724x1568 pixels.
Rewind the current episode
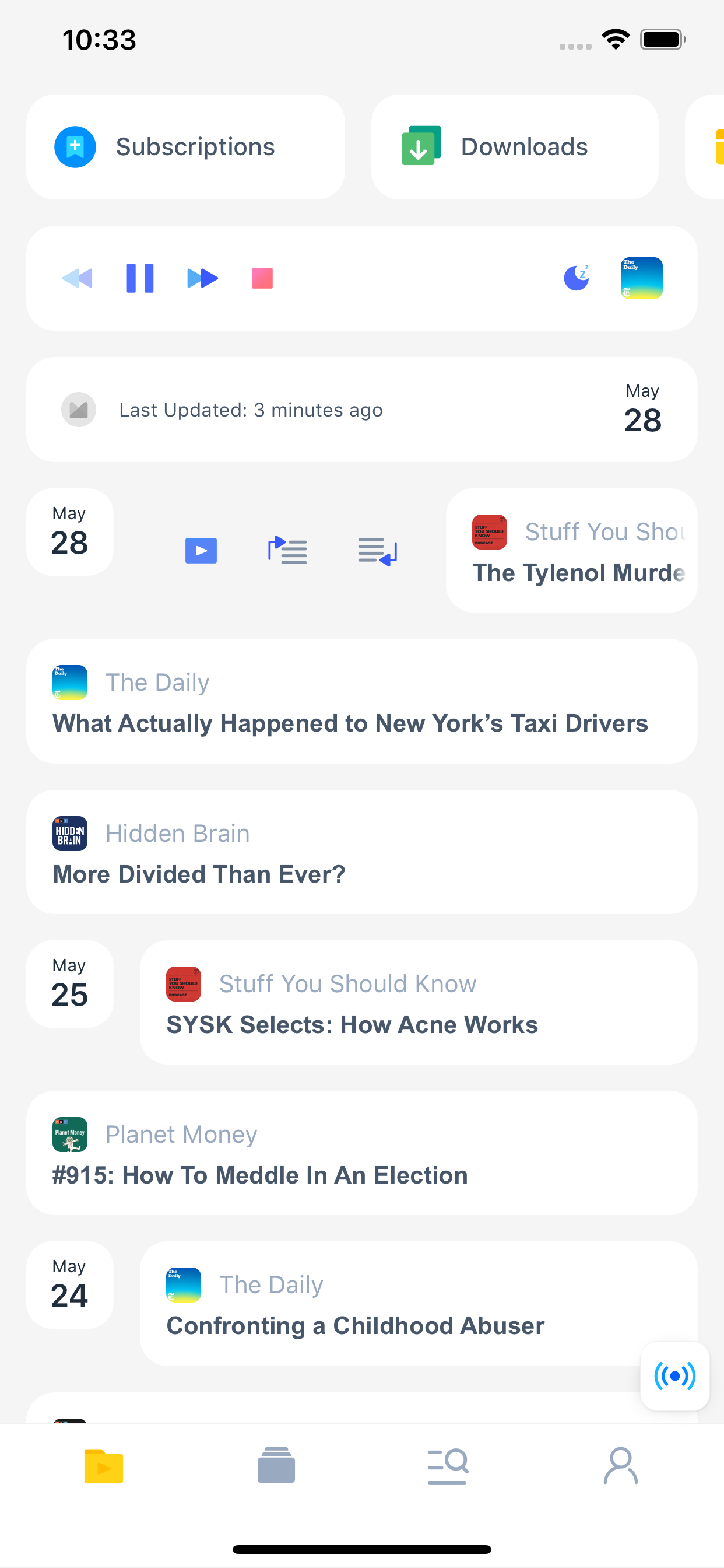tap(78, 278)
